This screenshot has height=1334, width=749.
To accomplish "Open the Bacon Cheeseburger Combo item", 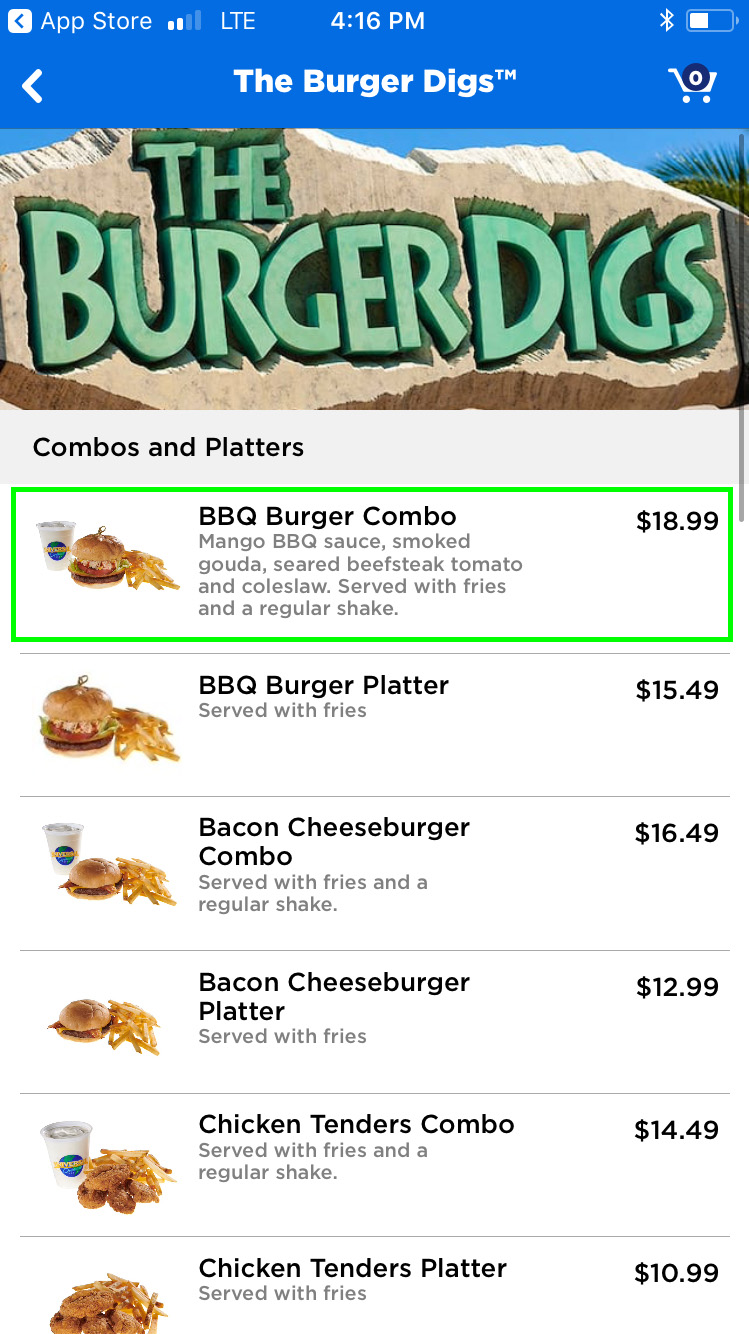I will click(372, 872).
